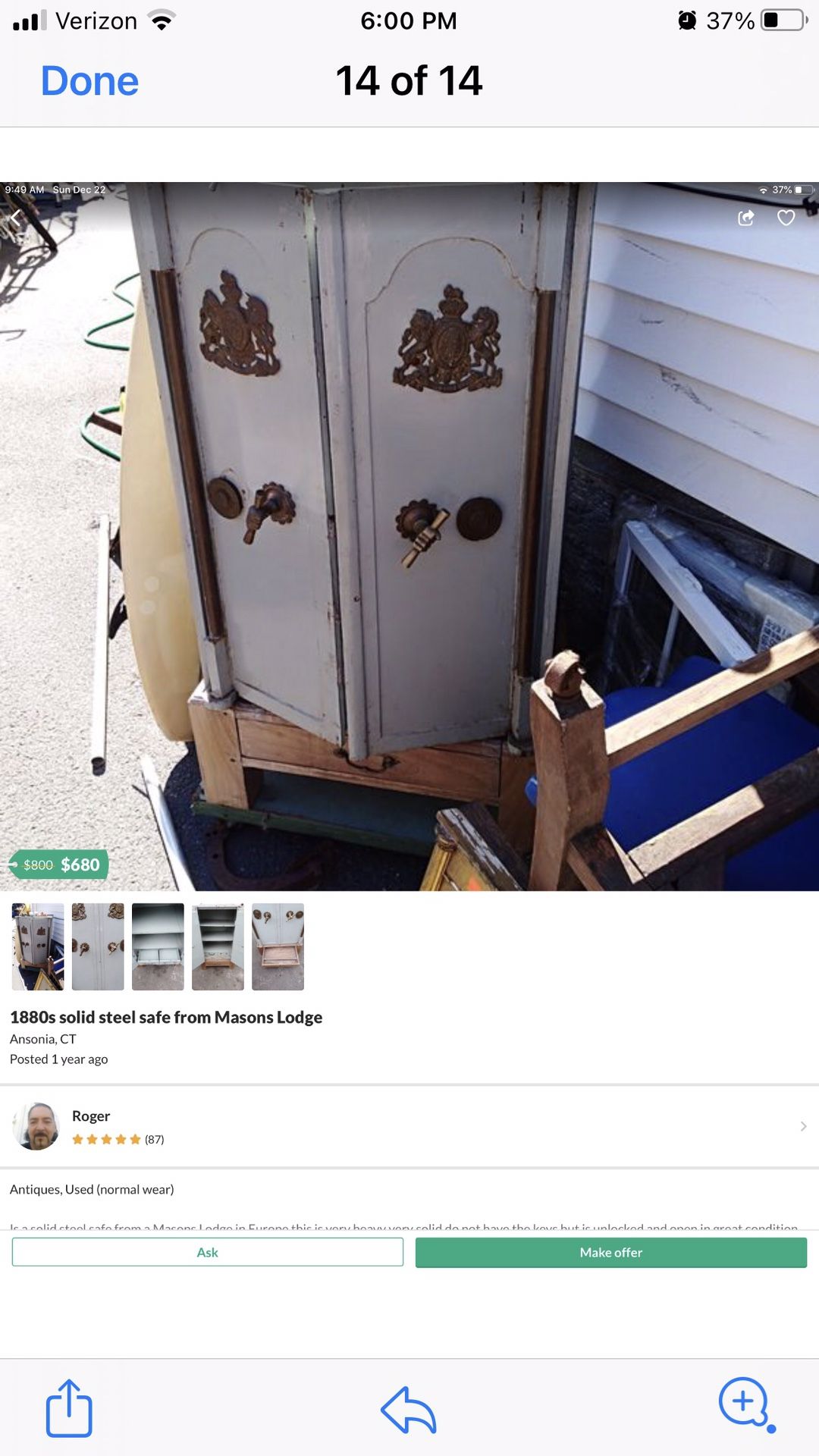Image resolution: width=819 pixels, height=1456 pixels.
Task: Reply using the curved arrow icon
Action: coord(409,1410)
